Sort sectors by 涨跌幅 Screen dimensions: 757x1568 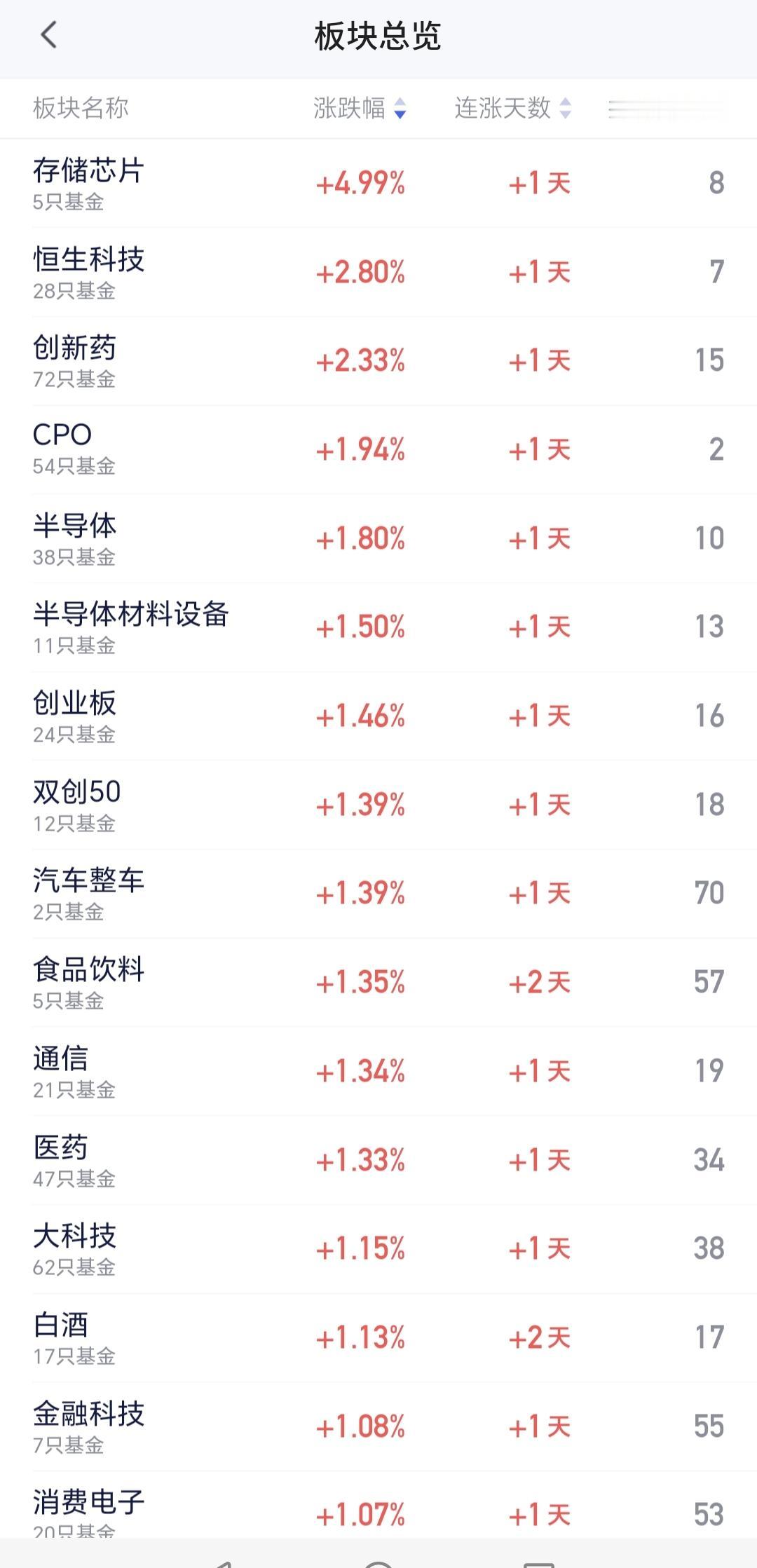360,109
